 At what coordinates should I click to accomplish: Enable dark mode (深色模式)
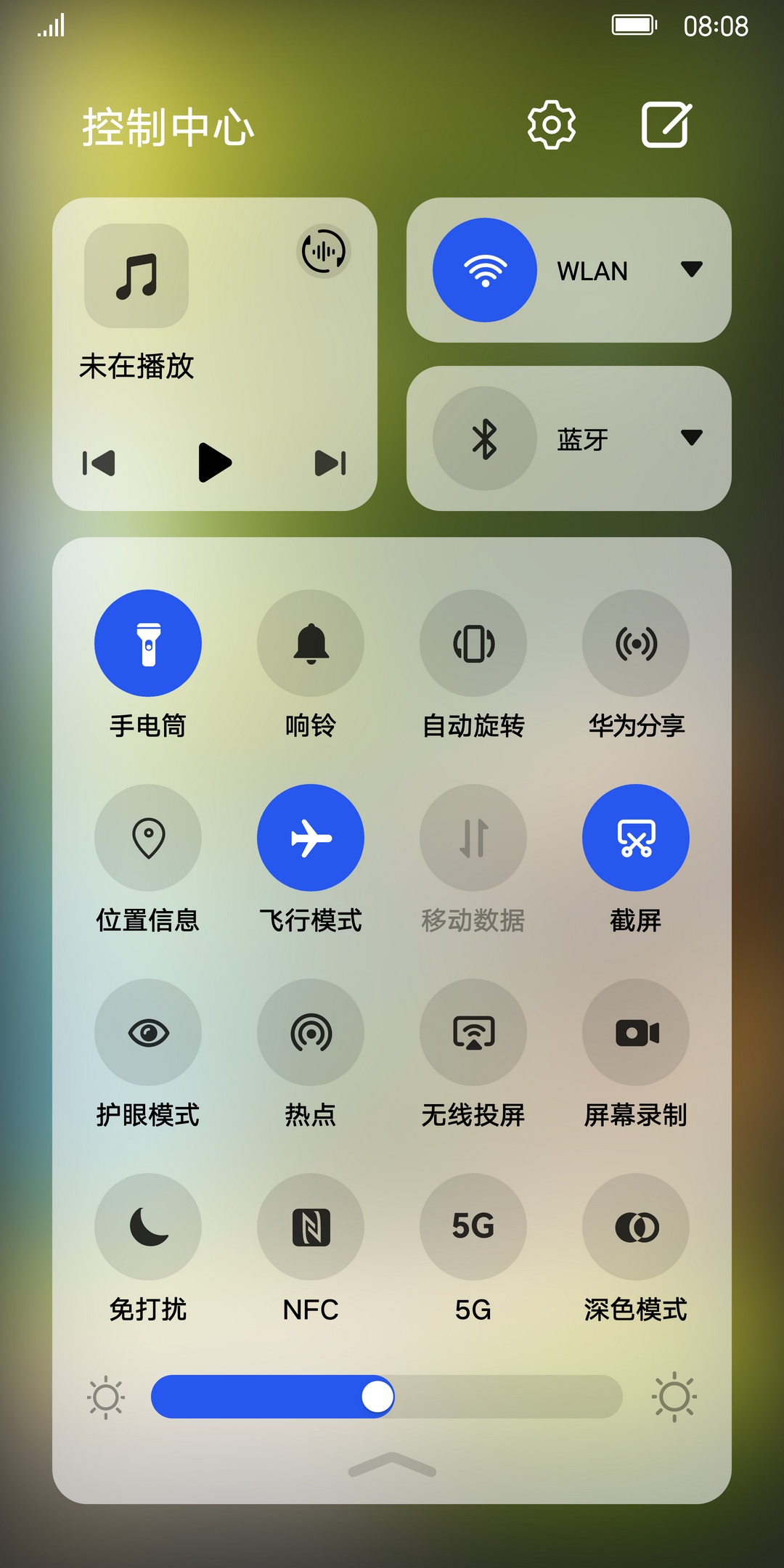pos(636,1227)
